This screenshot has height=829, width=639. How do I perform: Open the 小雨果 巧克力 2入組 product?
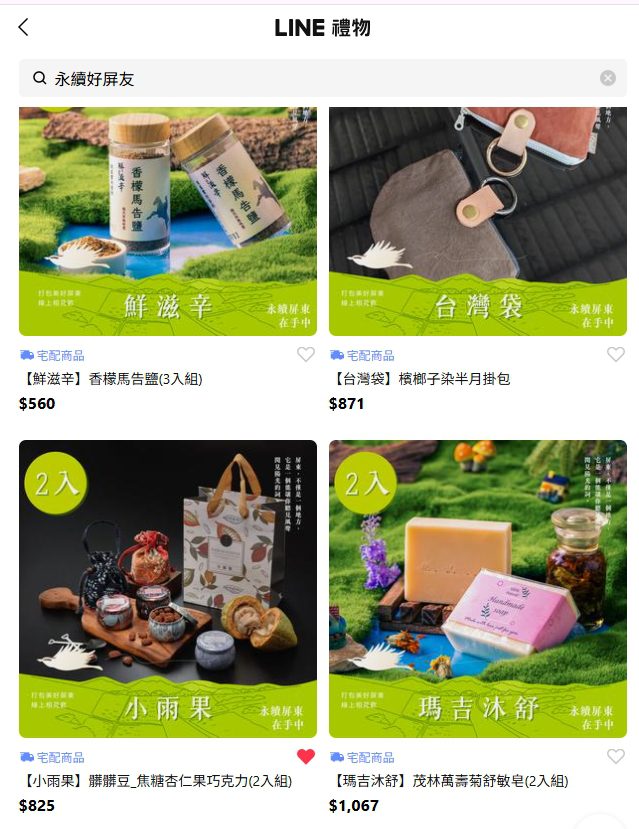point(168,588)
